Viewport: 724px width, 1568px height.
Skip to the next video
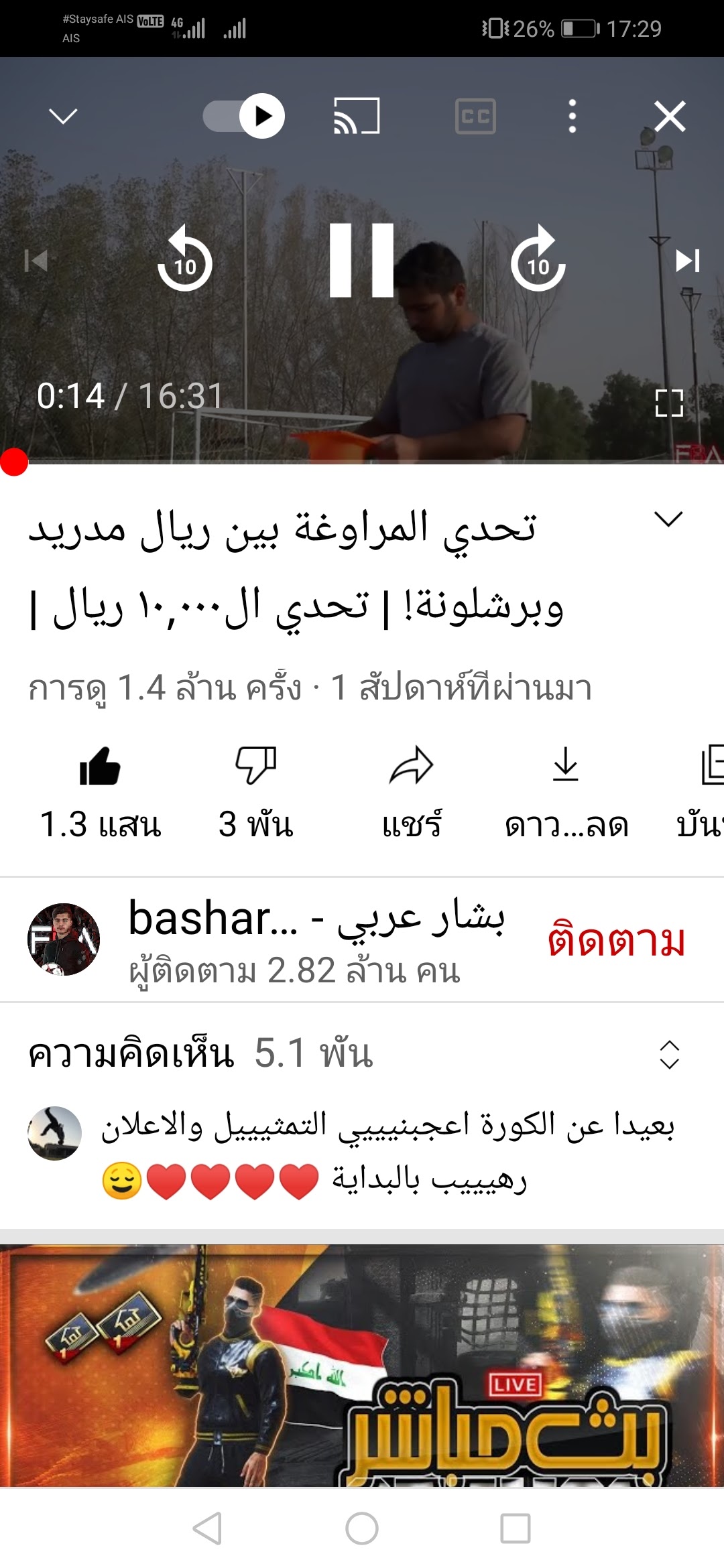[x=688, y=260]
